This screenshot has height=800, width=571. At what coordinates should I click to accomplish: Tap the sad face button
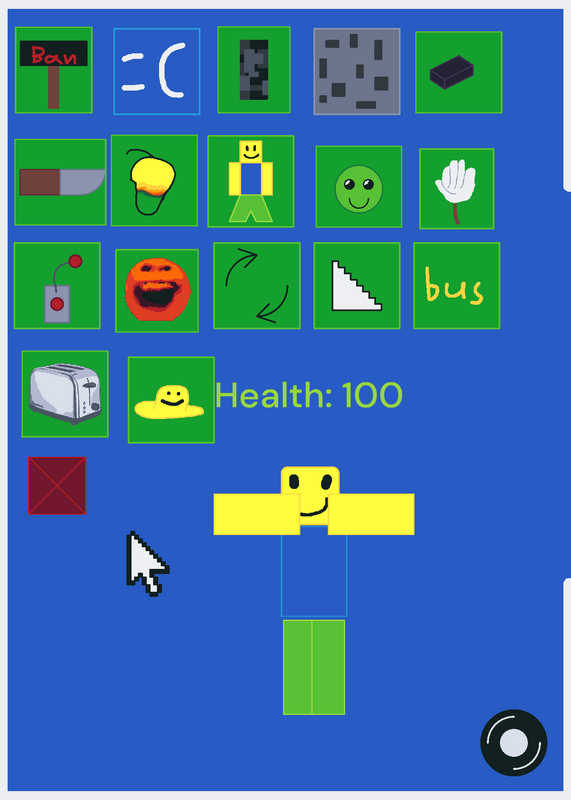tap(157, 71)
